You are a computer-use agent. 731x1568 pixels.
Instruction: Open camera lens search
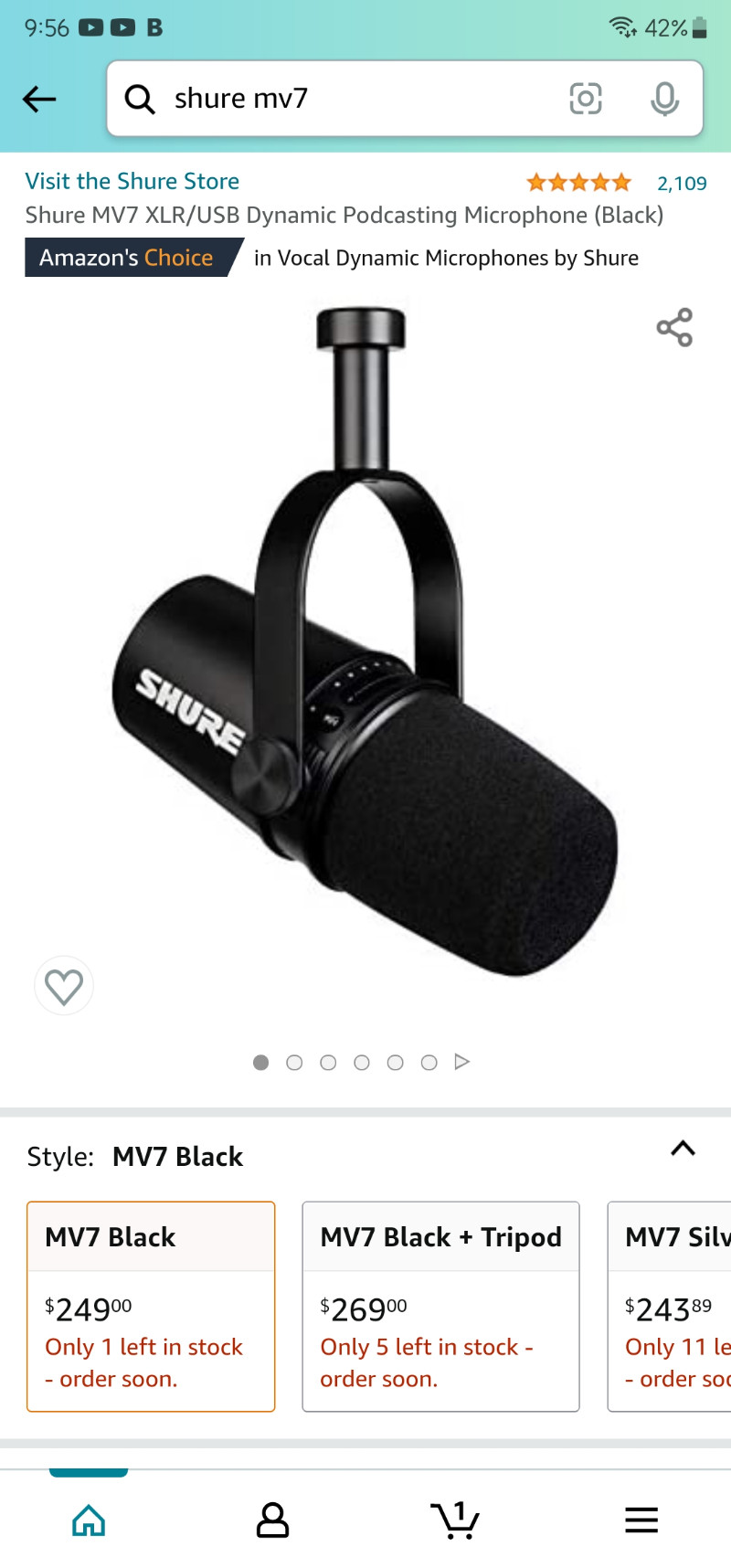[585, 99]
